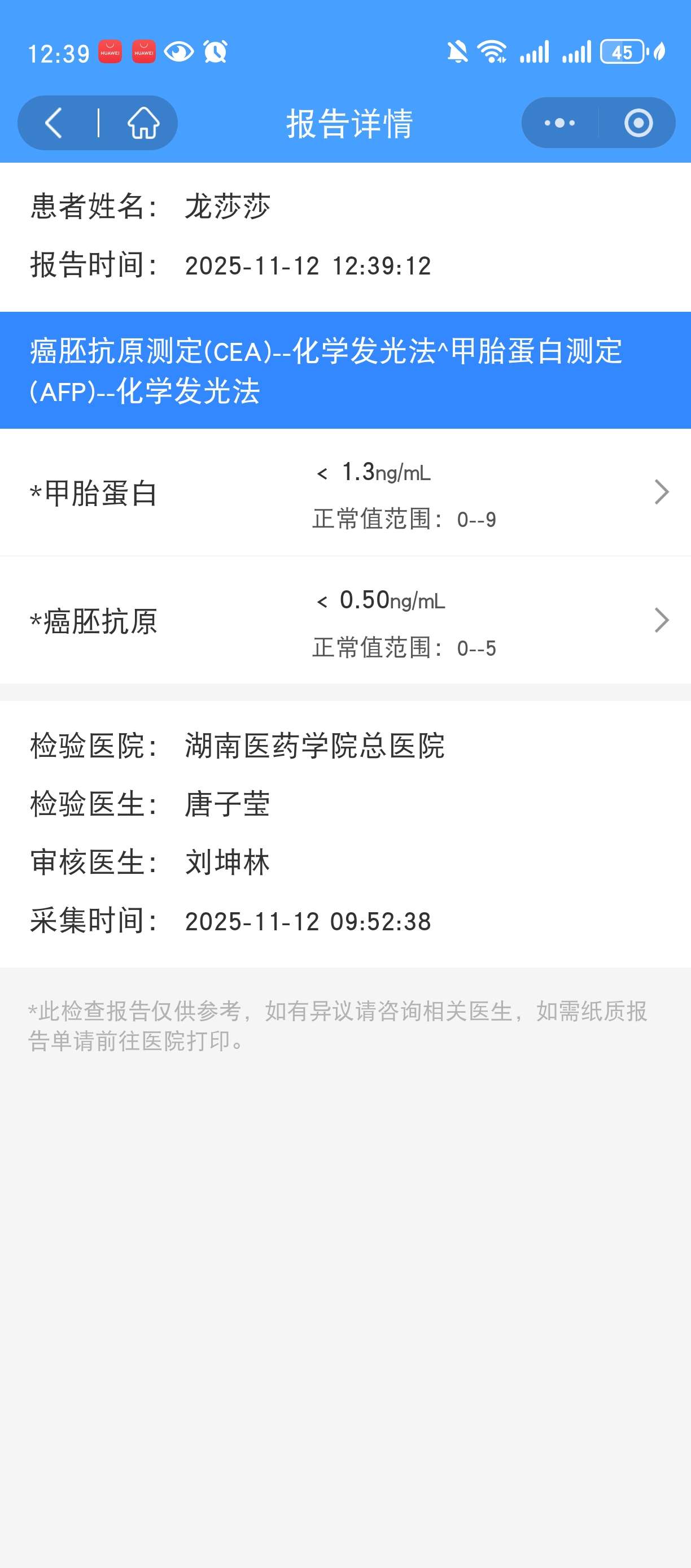Tap the clock time 12:39 in status bar

(x=59, y=51)
